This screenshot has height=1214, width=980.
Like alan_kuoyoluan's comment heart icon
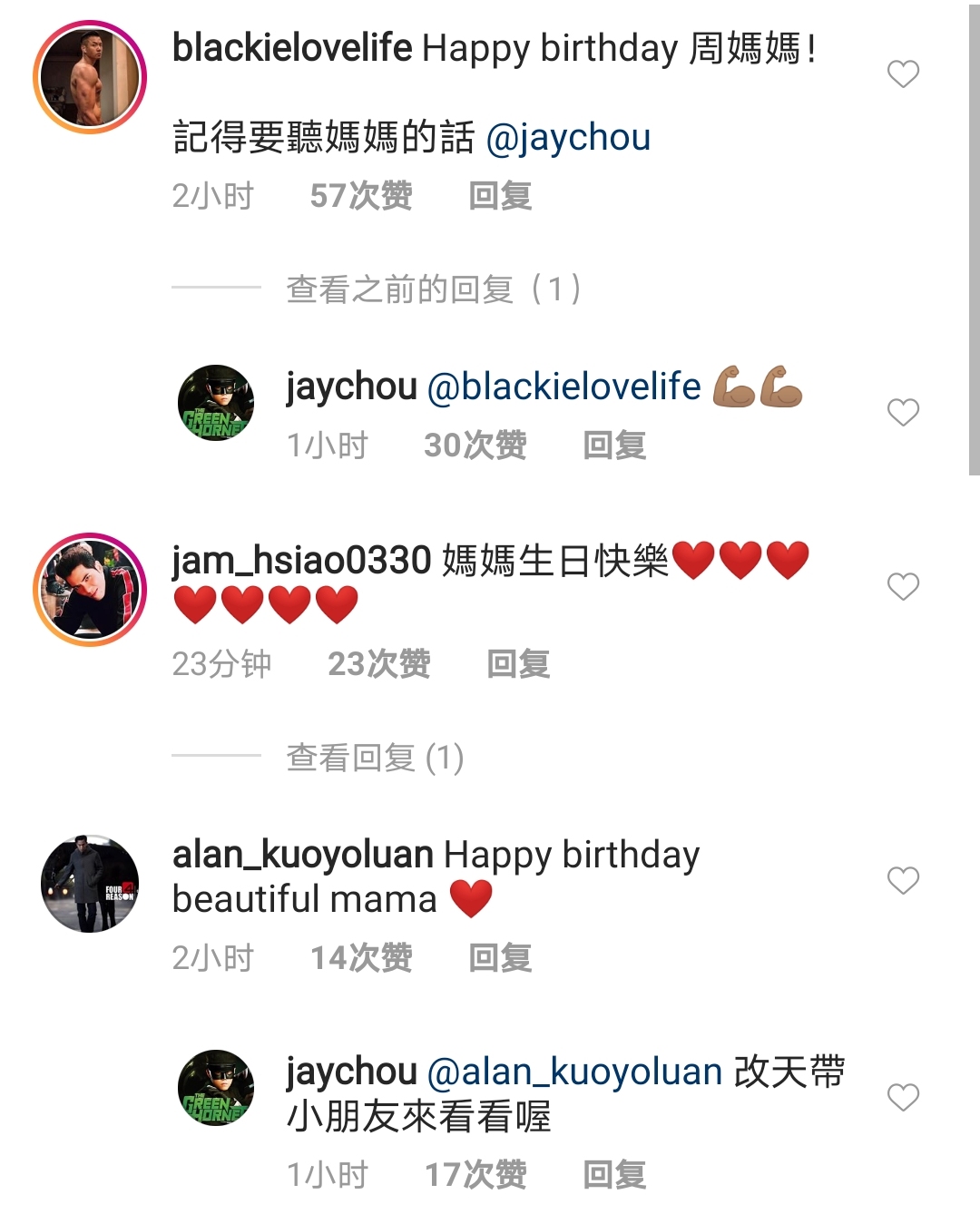(x=902, y=878)
